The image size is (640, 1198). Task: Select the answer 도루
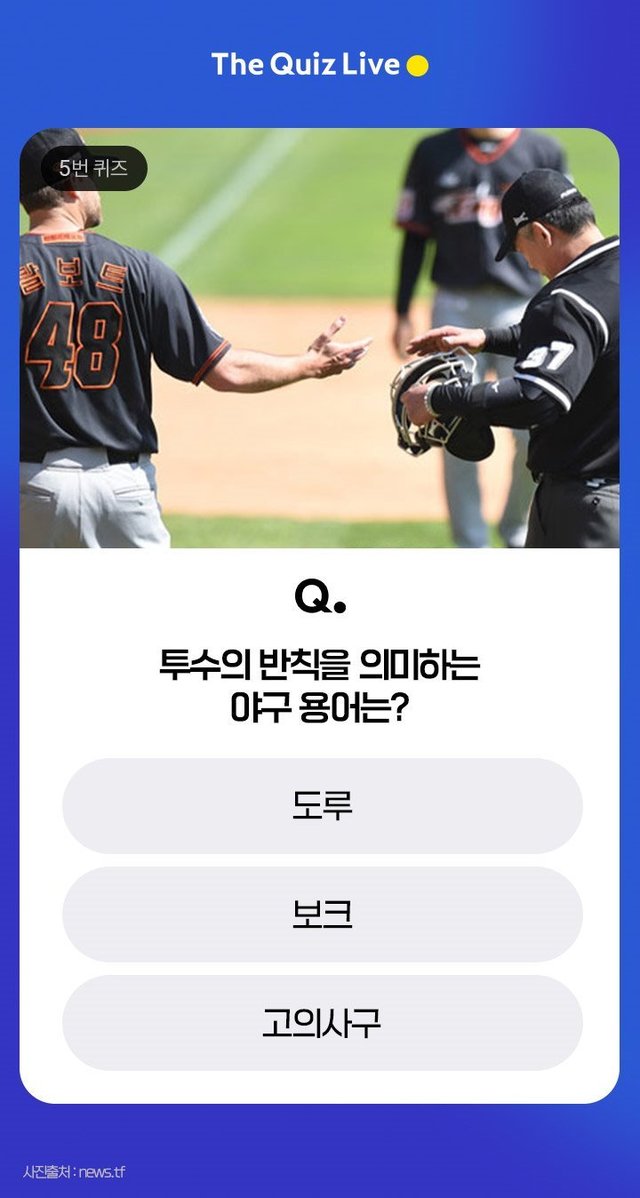coord(322,806)
